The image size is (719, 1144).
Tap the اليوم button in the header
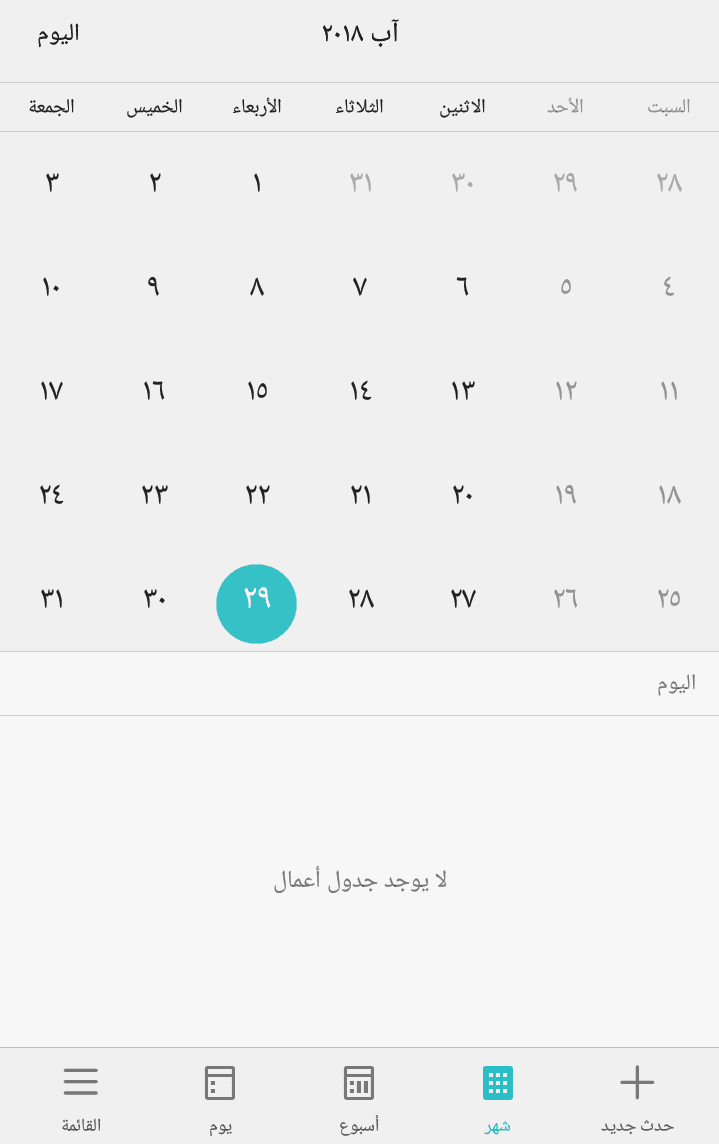[58, 33]
